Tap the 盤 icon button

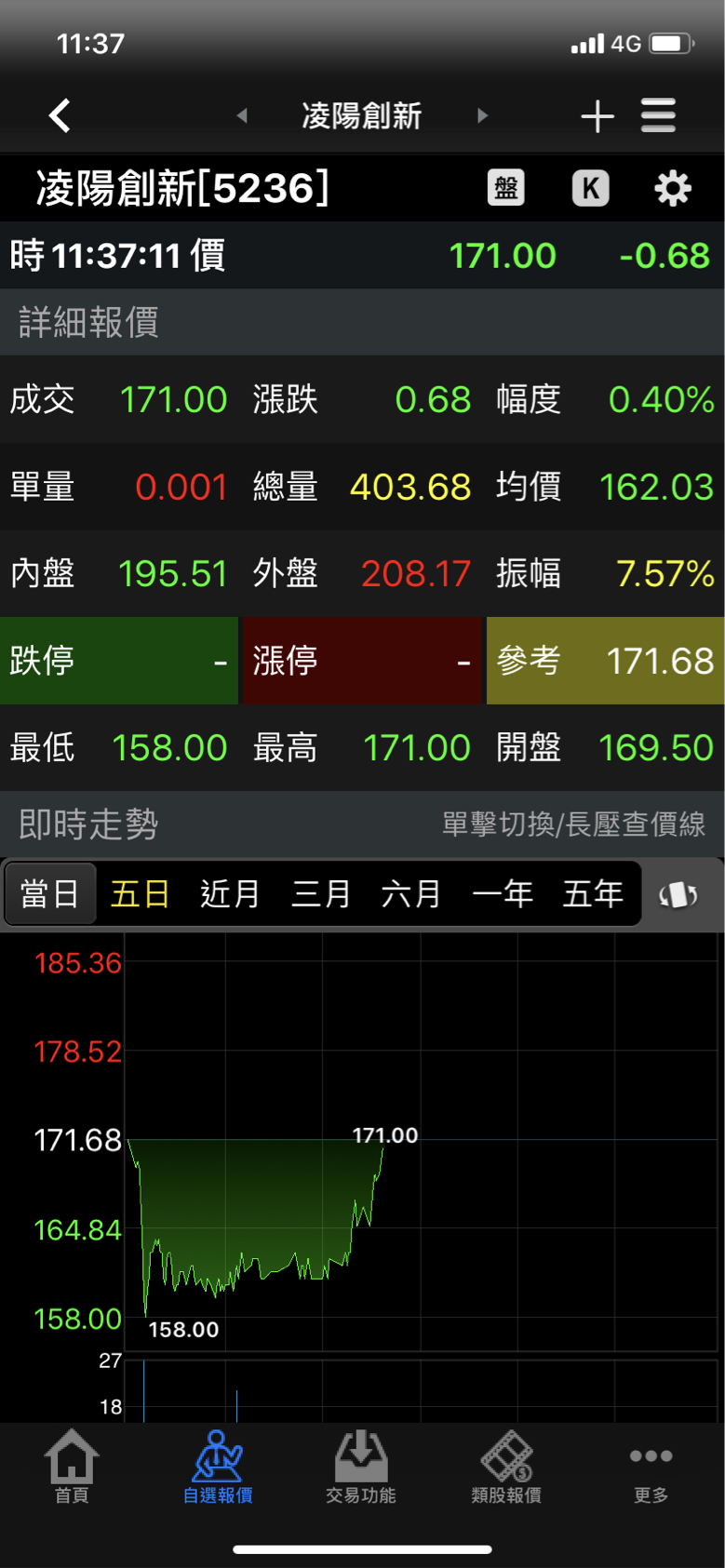click(x=506, y=189)
